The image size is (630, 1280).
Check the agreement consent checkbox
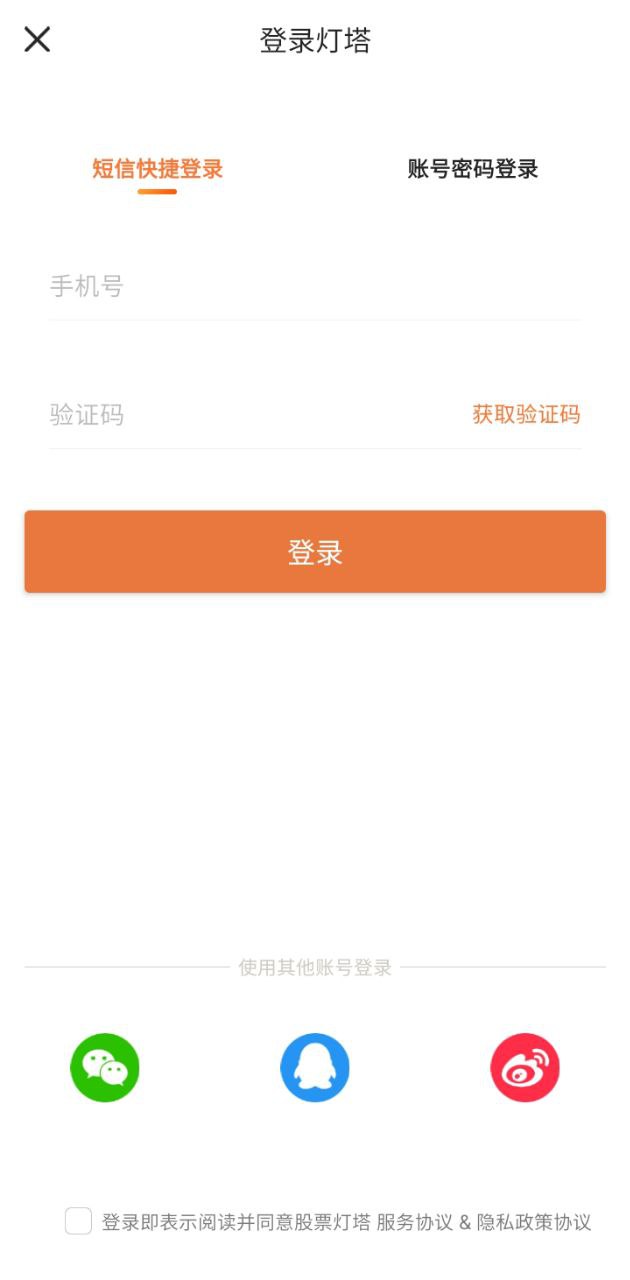coord(78,1221)
